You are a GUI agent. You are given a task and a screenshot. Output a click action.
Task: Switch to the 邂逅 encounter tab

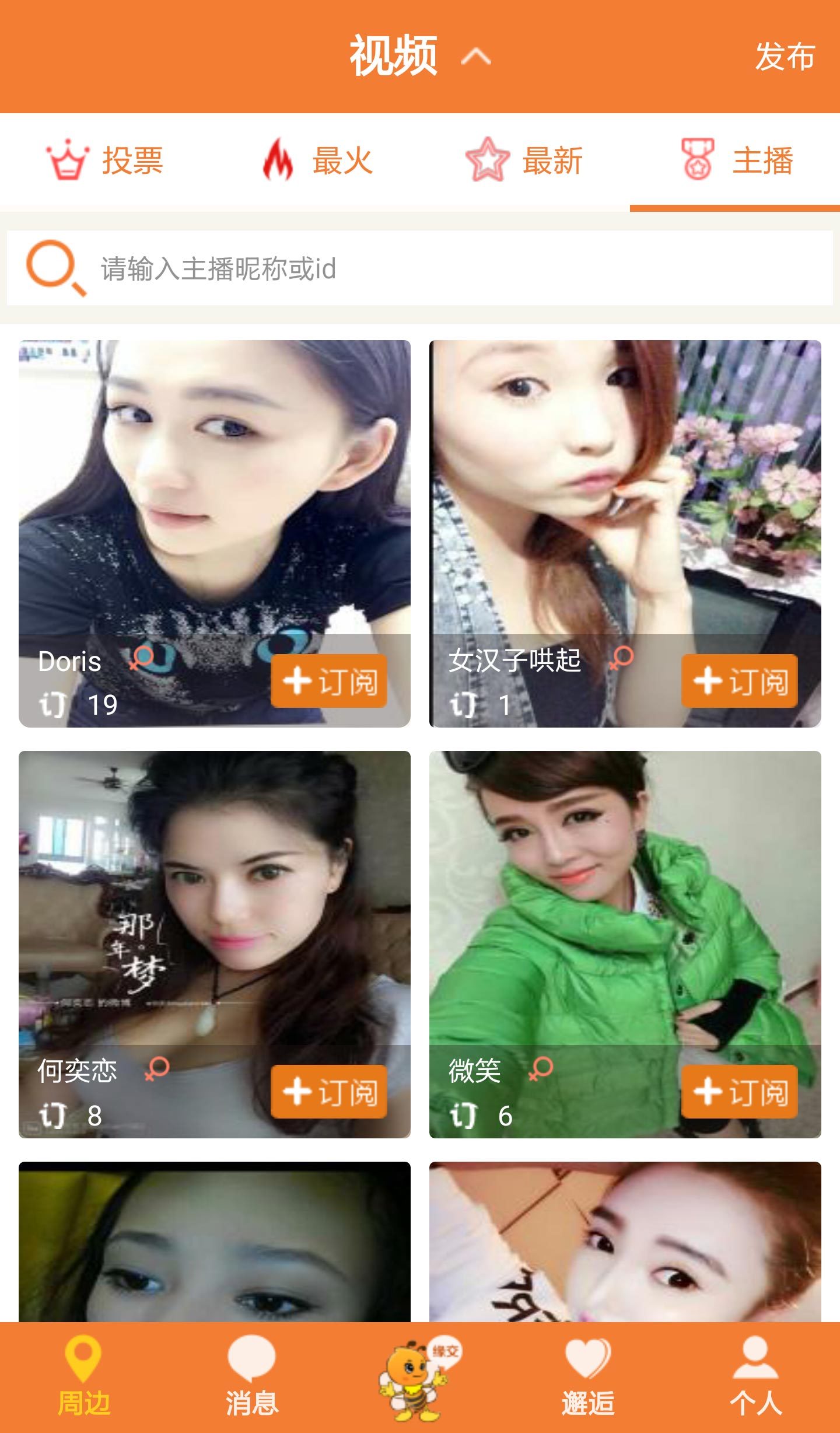click(x=588, y=1377)
